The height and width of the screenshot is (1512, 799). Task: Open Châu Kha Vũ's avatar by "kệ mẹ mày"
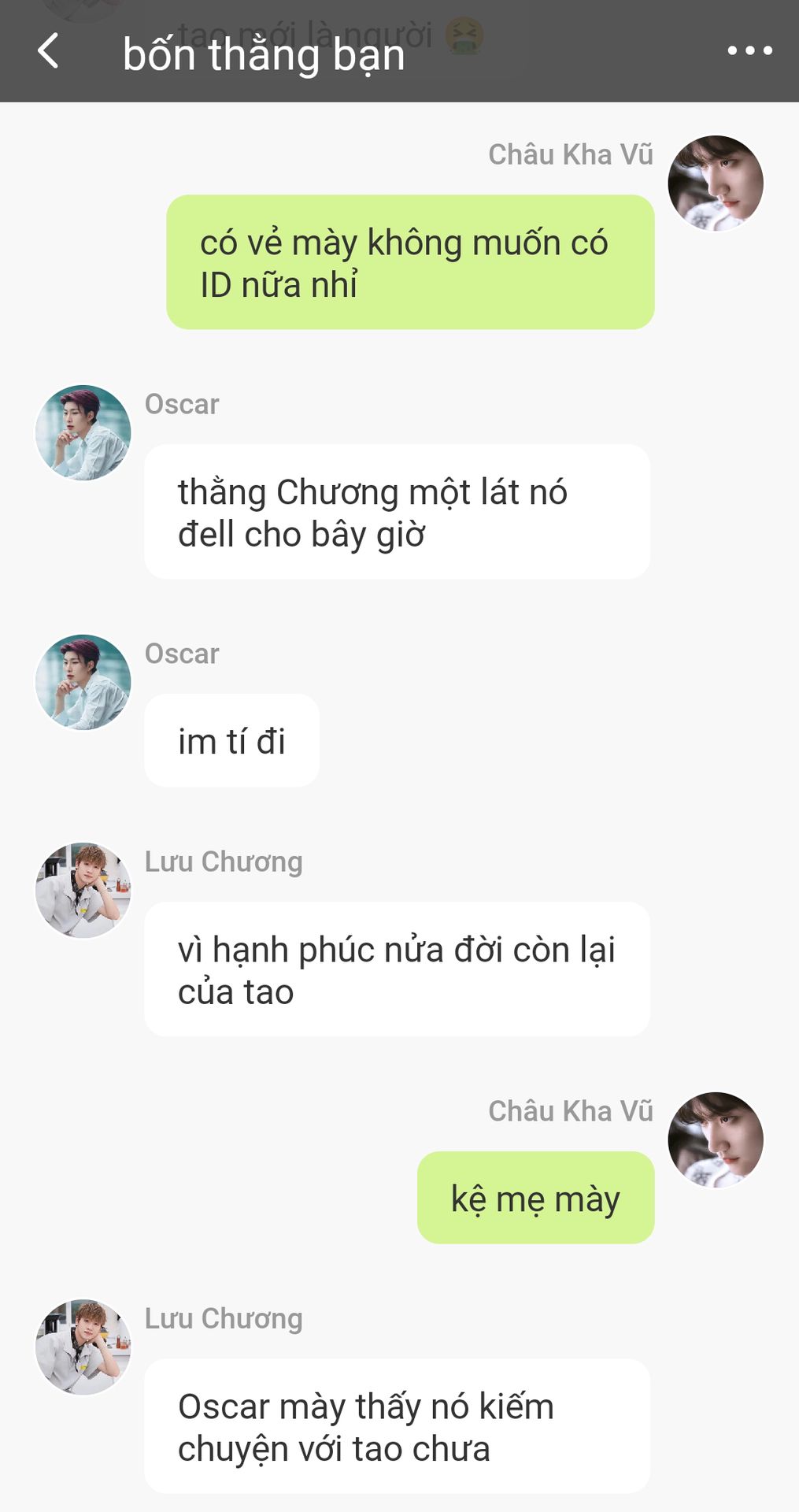716,1140
